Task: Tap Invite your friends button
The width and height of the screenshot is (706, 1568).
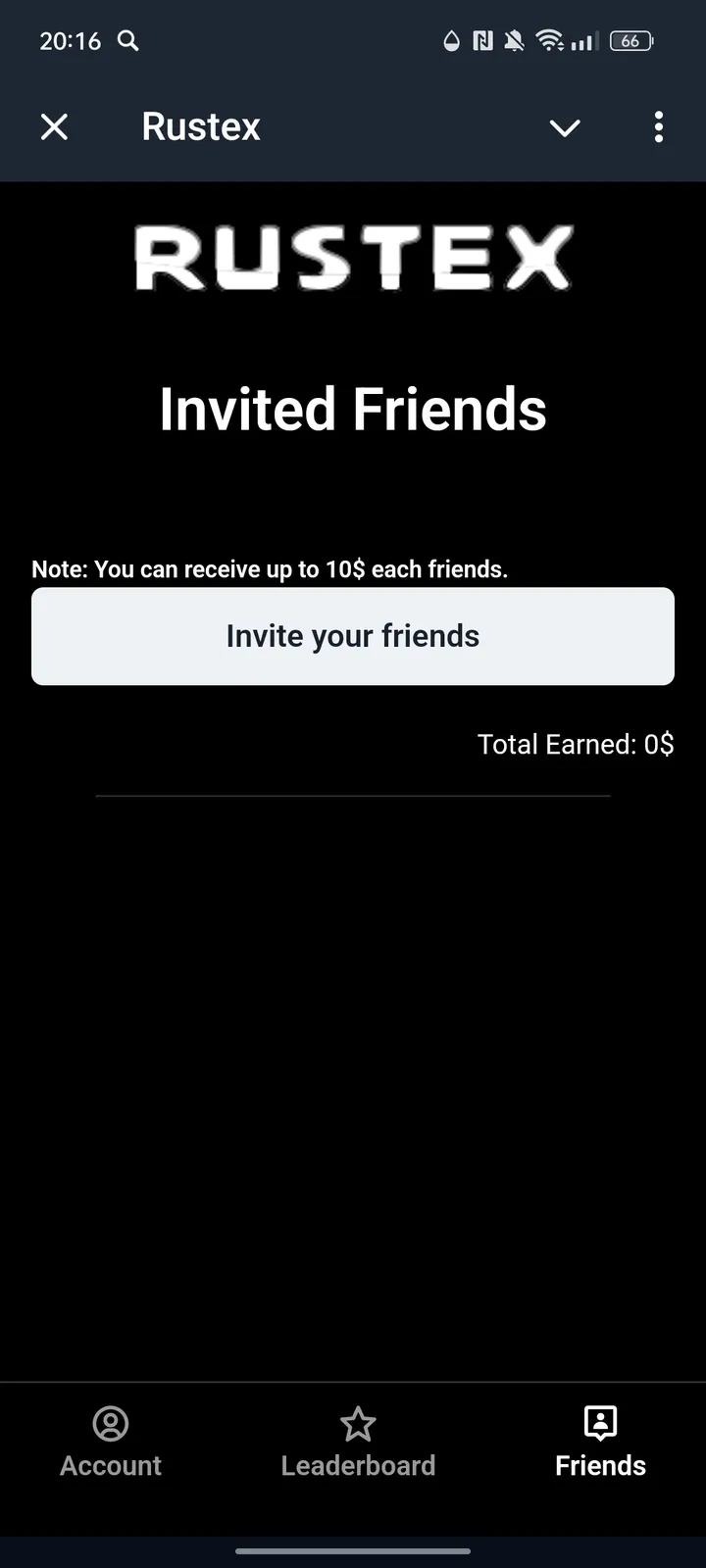Action: [x=353, y=636]
